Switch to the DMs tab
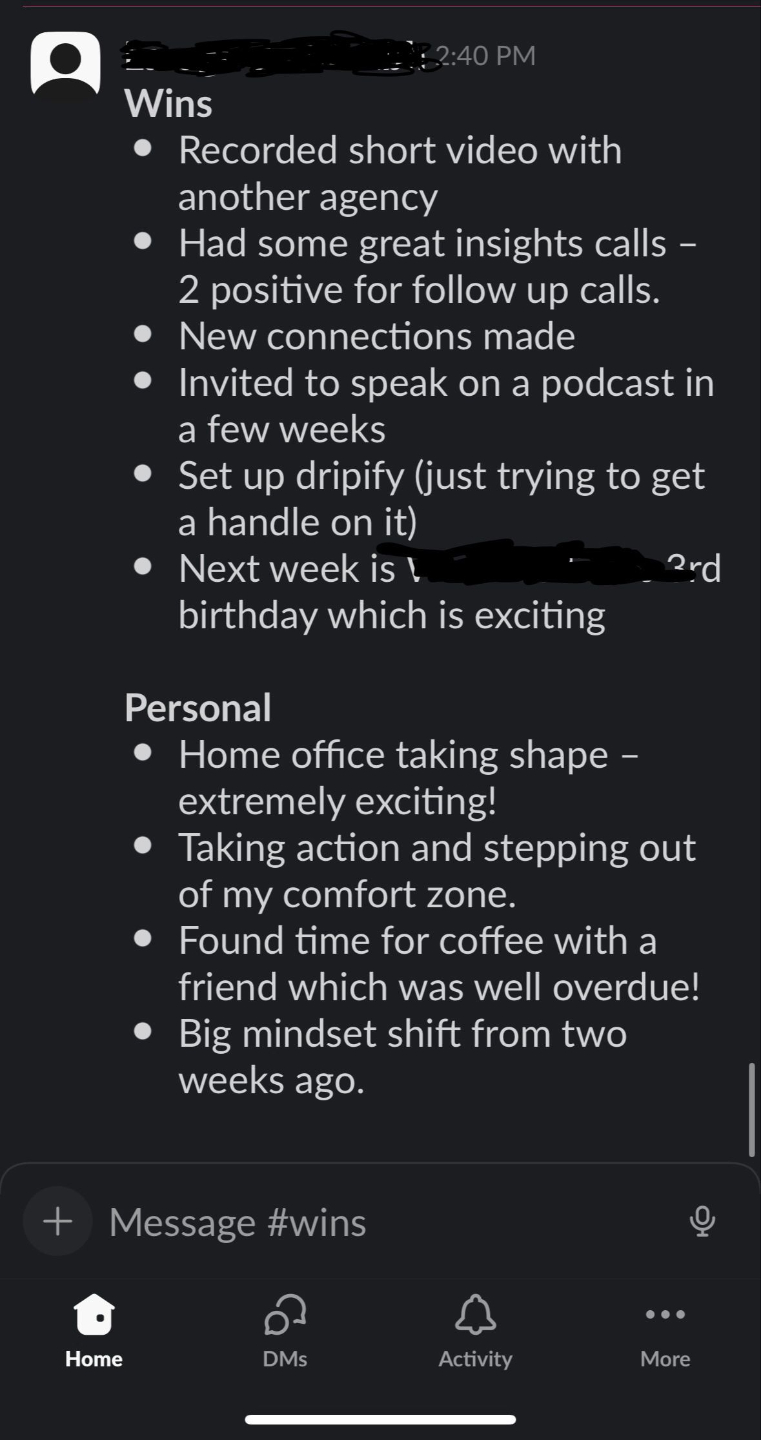This screenshot has width=761, height=1440. [x=285, y=1330]
